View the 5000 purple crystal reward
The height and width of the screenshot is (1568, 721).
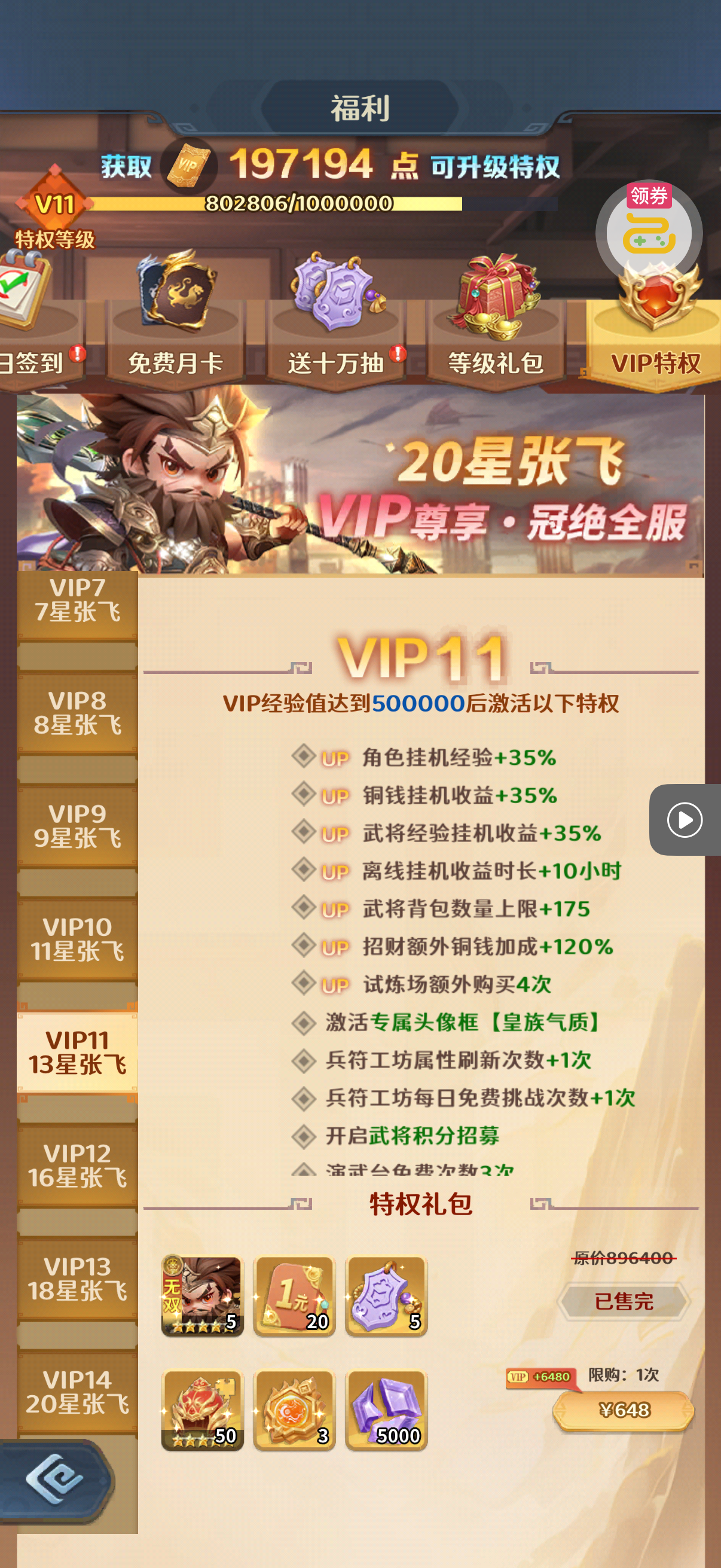click(x=386, y=1410)
